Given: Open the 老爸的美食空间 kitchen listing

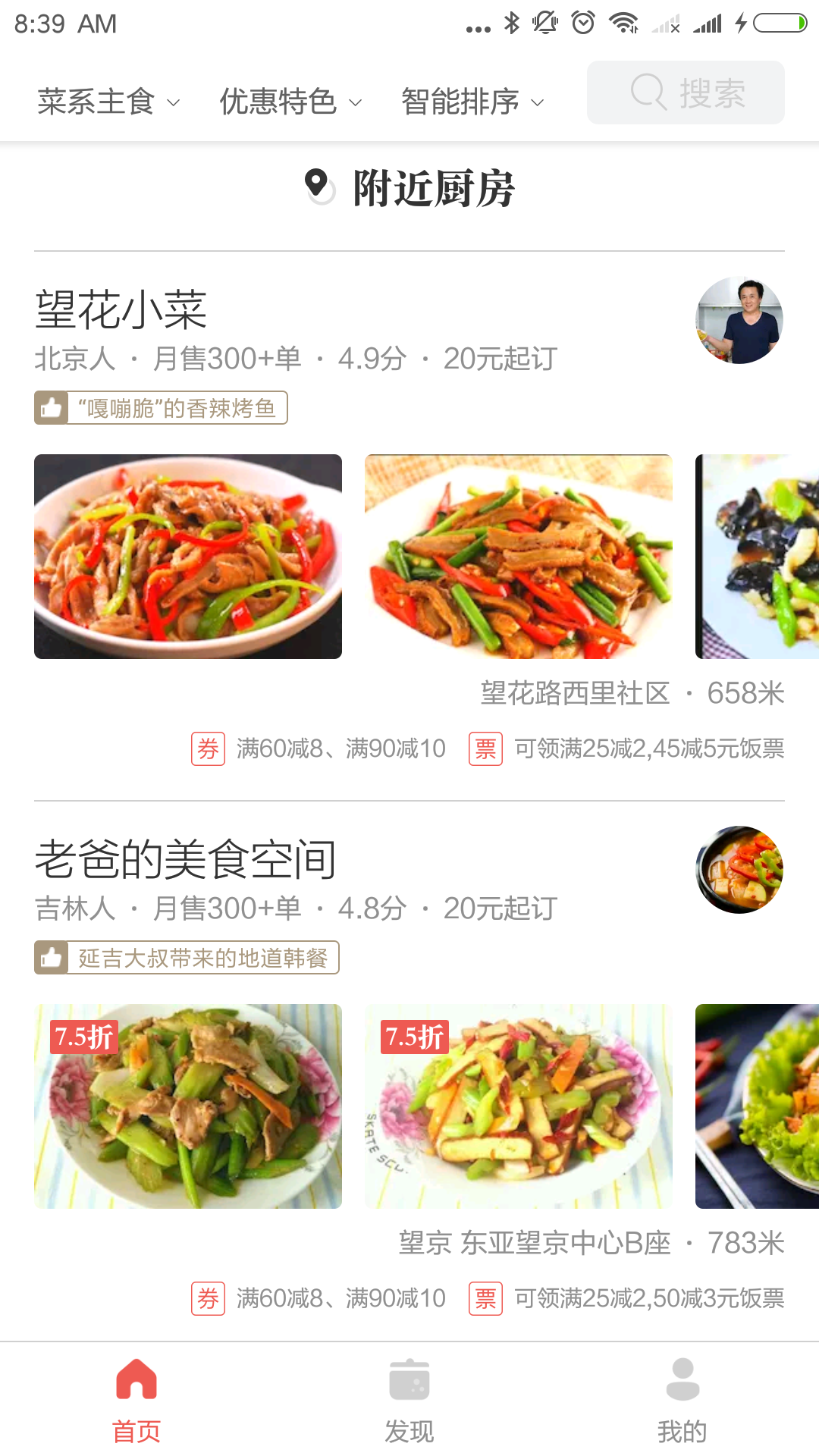Looking at the screenshot, I should (187, 859).
